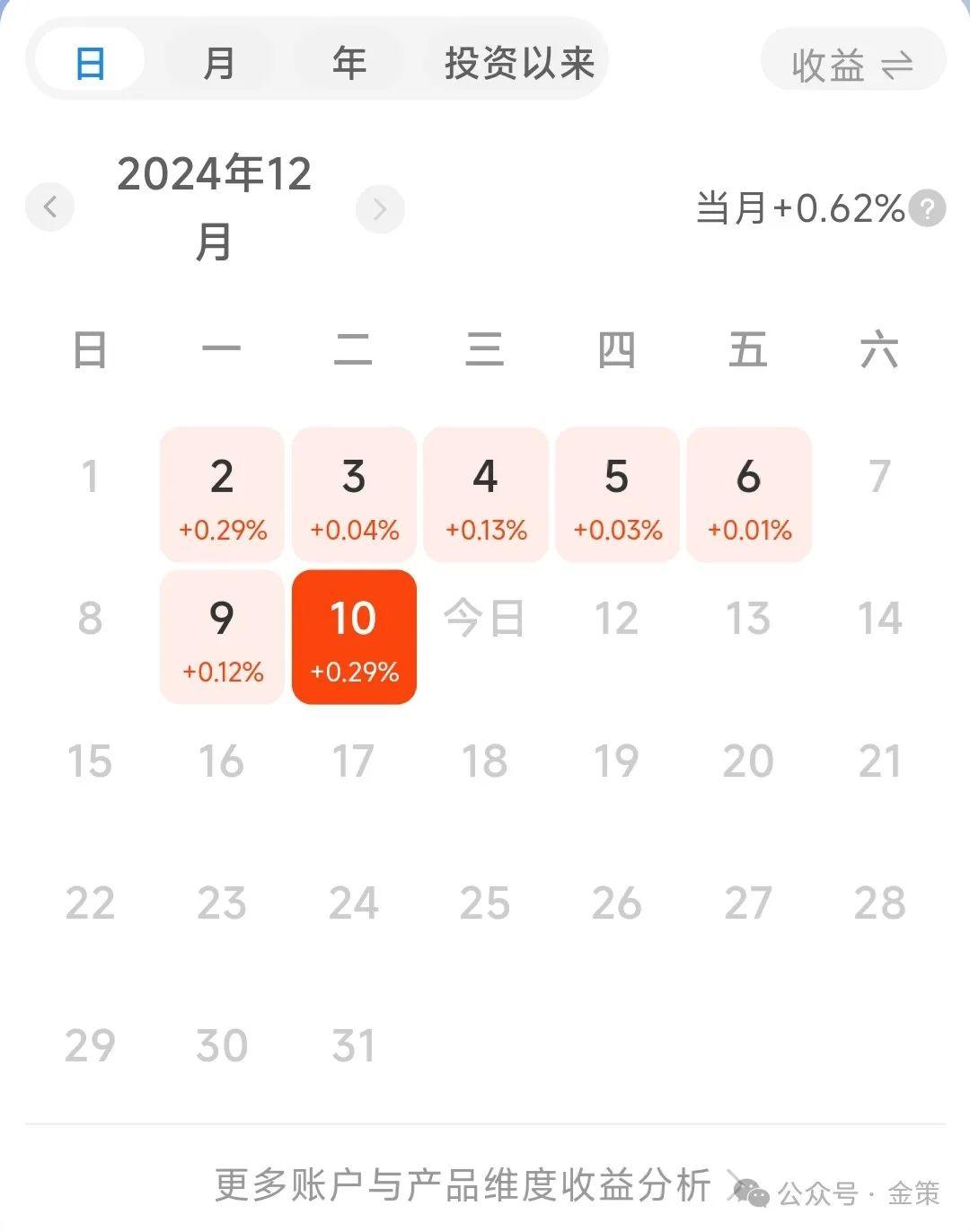Open the 年 (yearly) view

tap(348, 61)
